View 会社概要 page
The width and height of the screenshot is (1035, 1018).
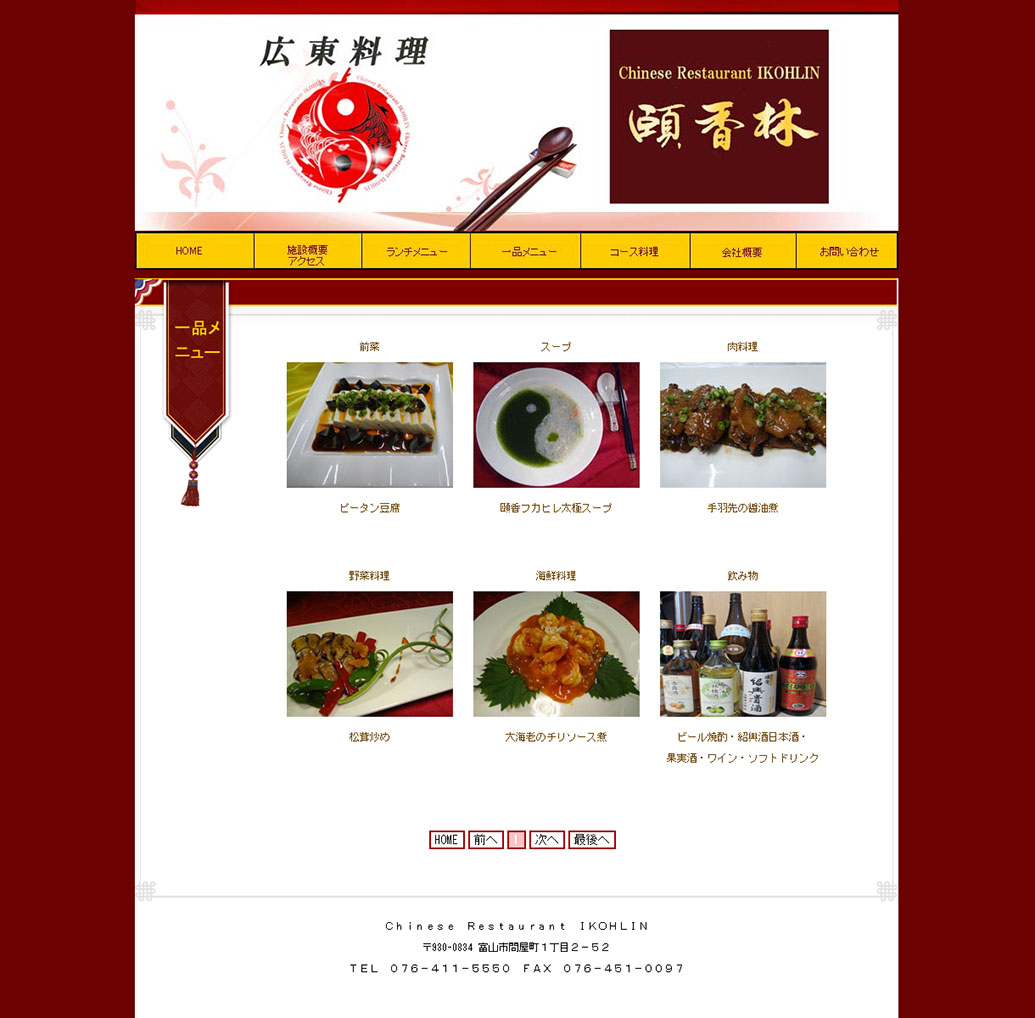point(743,251)
